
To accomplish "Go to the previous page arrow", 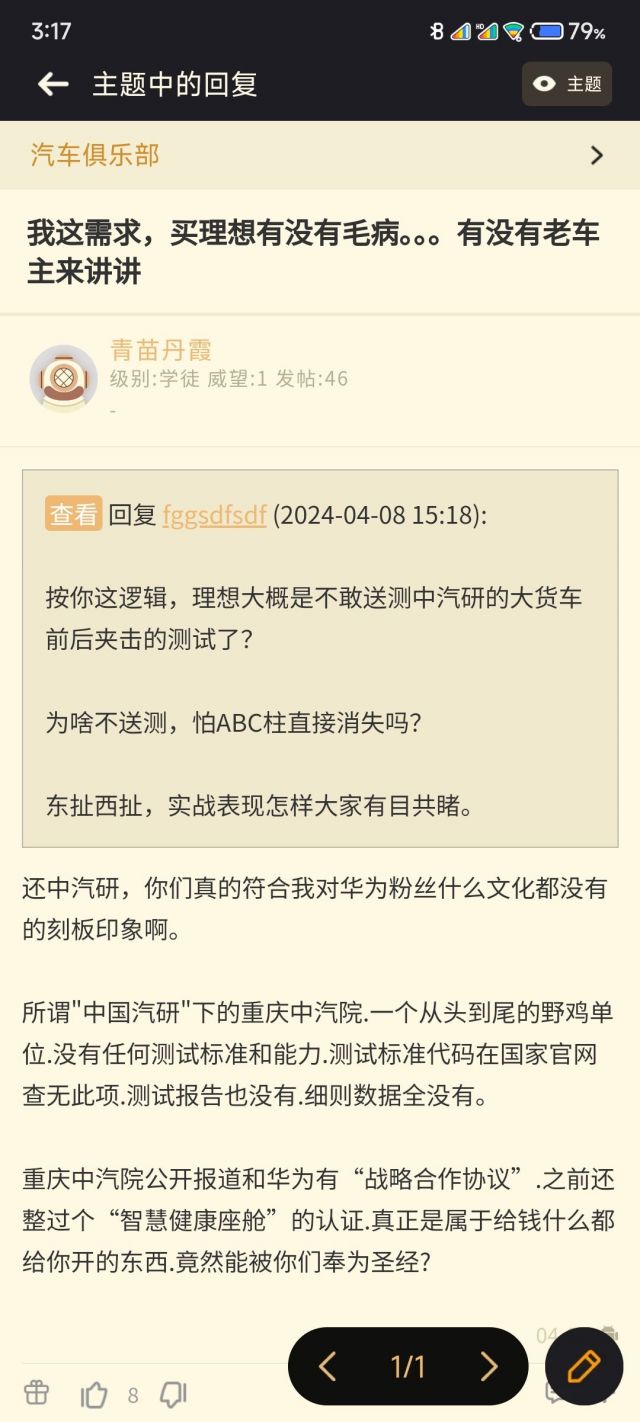I will (328, 1366).
